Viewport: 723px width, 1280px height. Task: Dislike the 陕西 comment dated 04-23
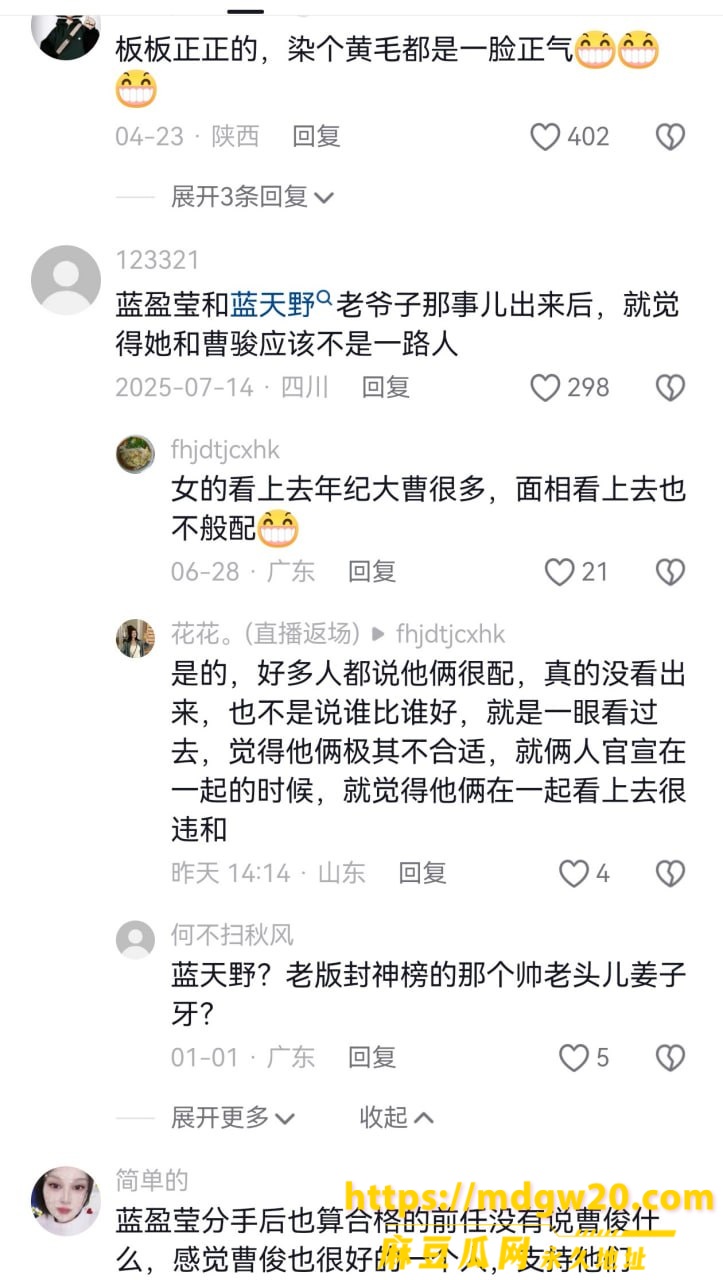(x=670, y=137)
